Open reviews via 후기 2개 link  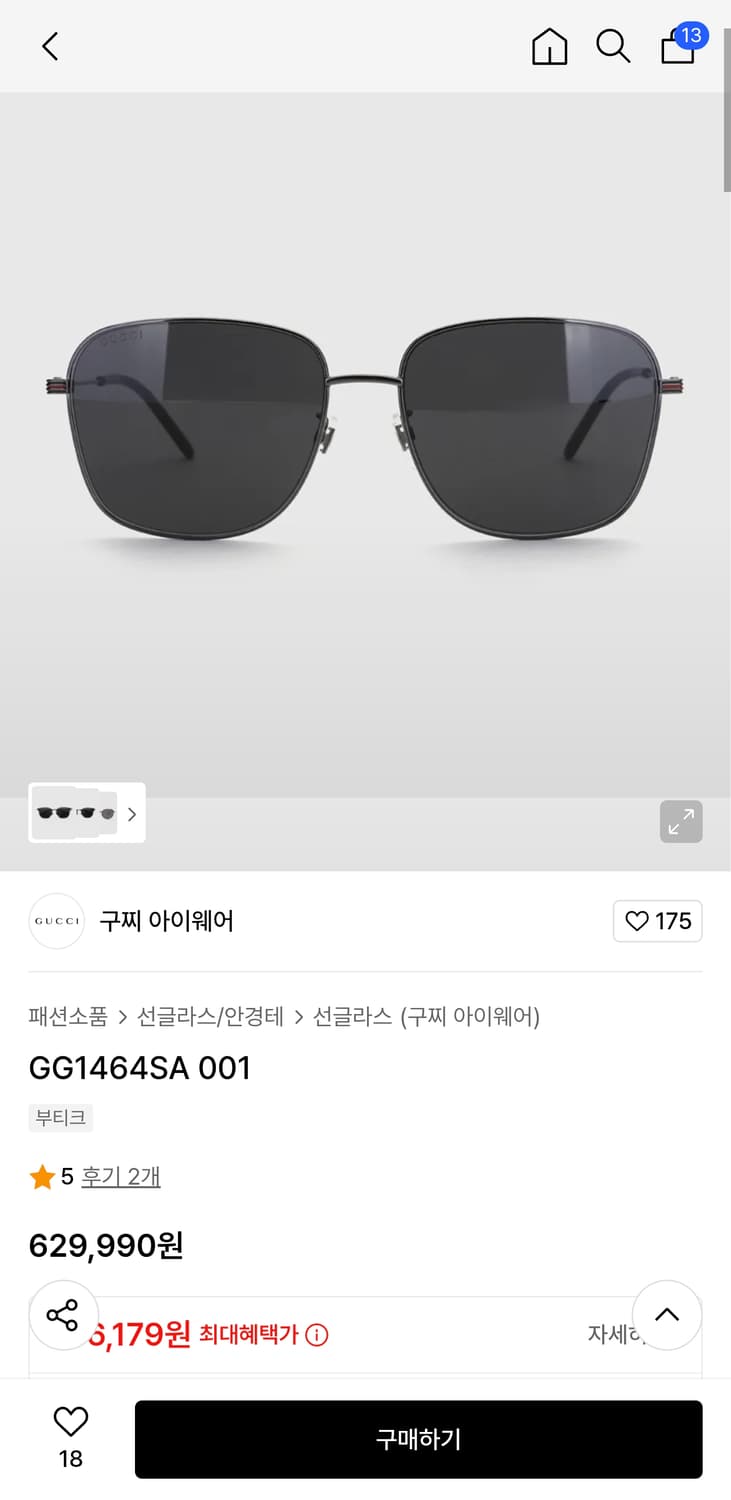[120, 1177]
